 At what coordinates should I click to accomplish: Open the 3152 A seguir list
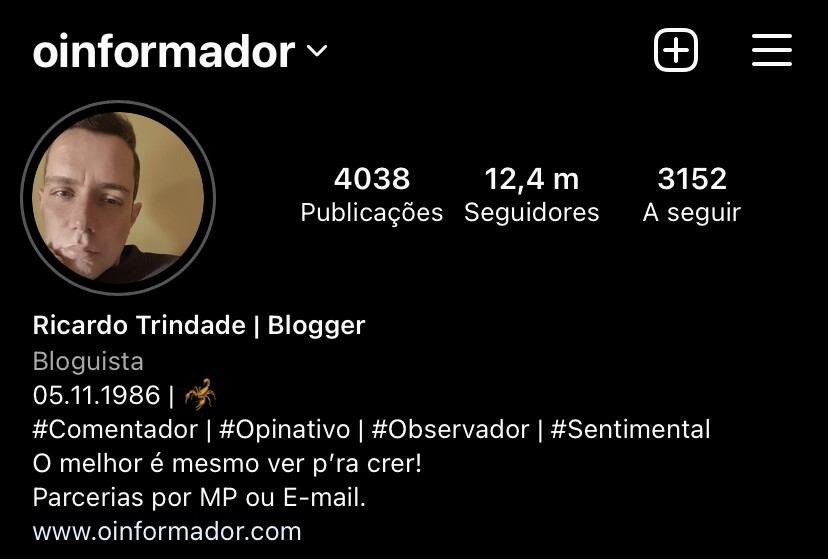(x=692, y=194)
